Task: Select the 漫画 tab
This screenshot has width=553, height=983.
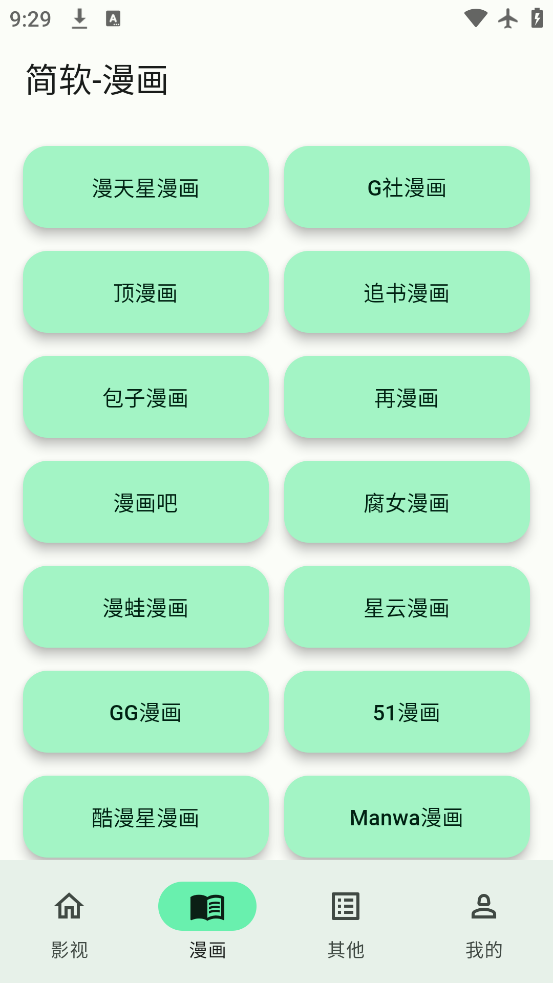Action: click(208, 922)
